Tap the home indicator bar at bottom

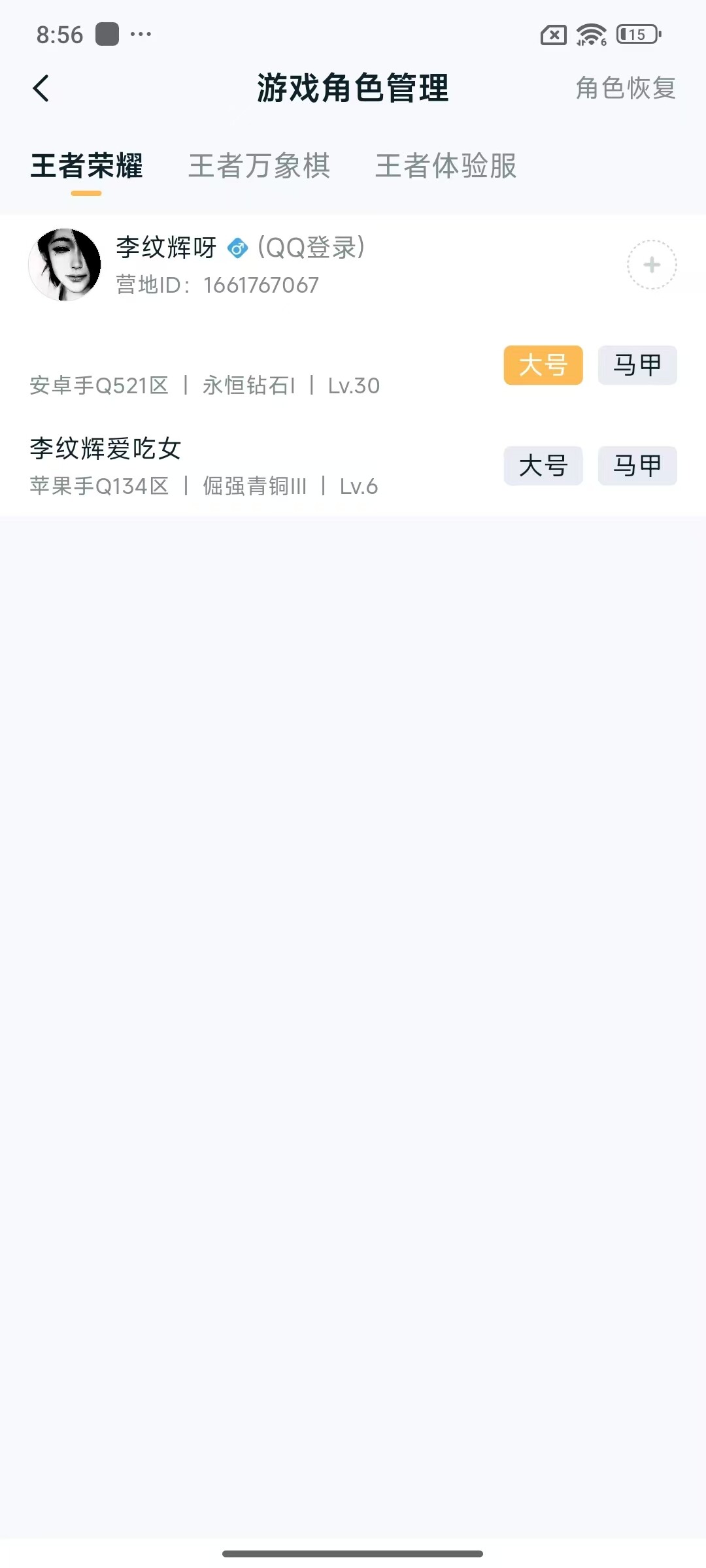(353, 1552)
